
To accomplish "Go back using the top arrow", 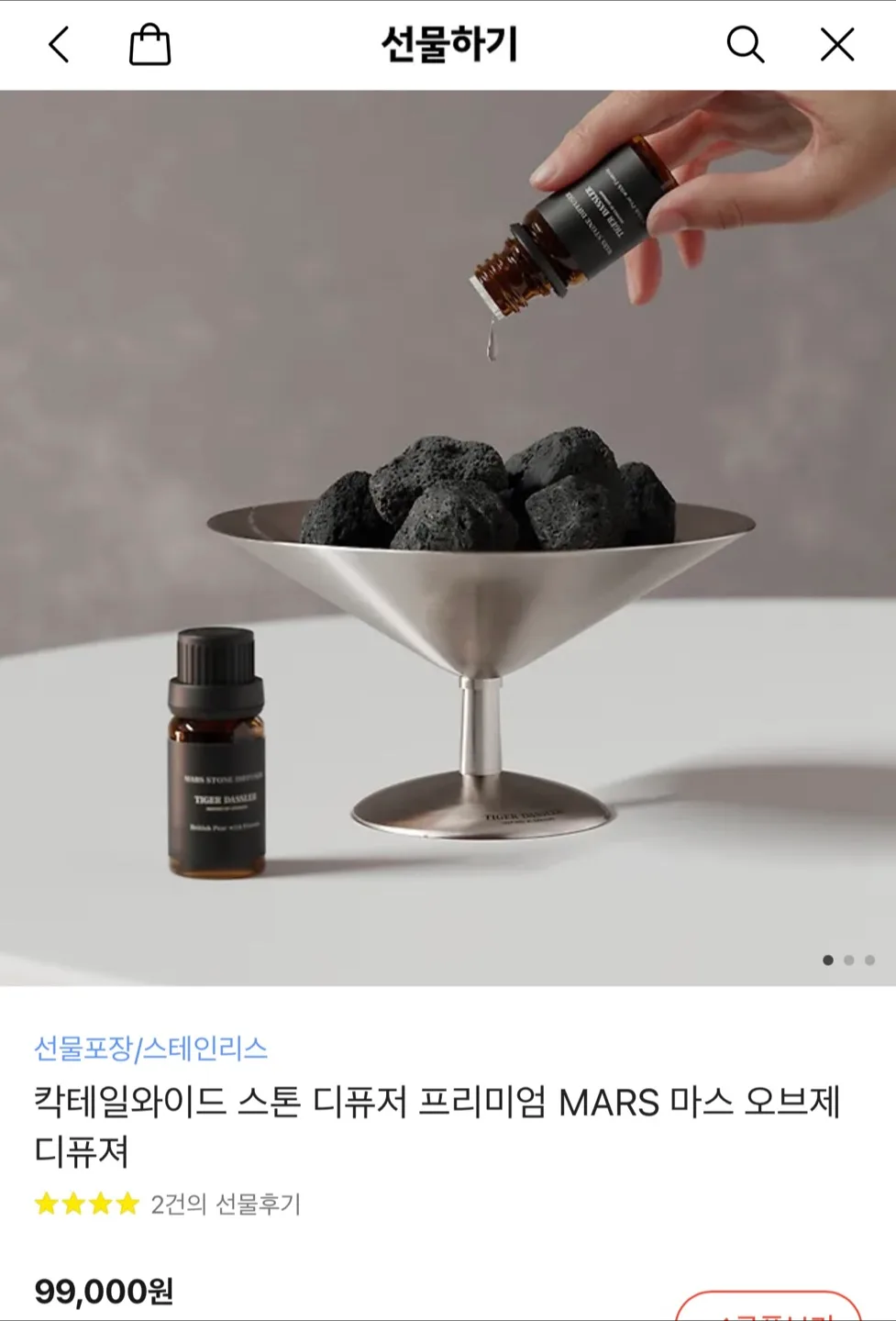I will [60, 45].
